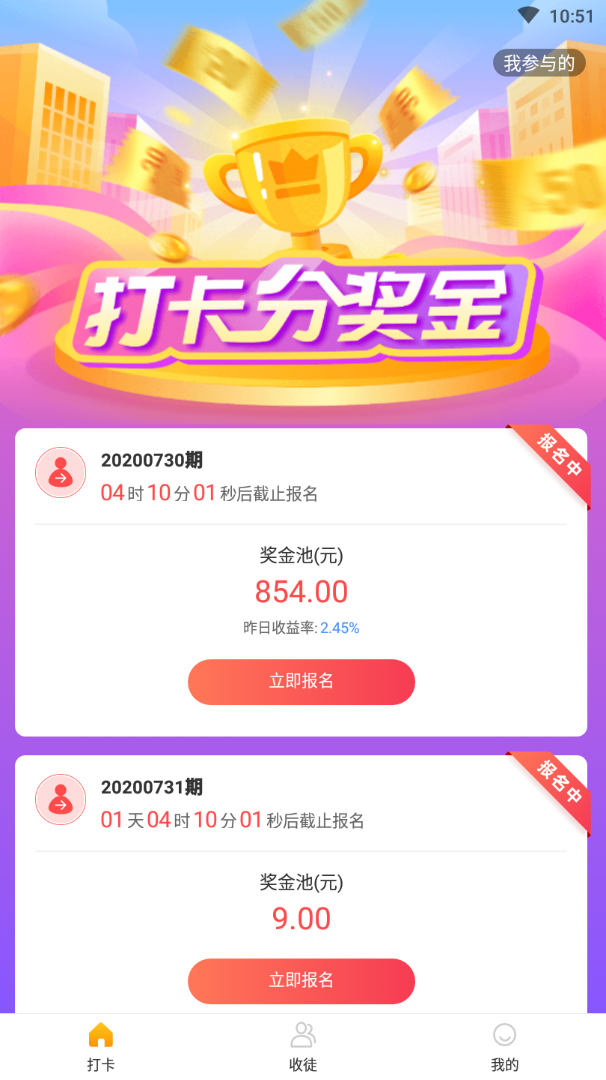Switch to the 收徒 tab
Screen dimensions: 606x1080
coord(303,1046)
